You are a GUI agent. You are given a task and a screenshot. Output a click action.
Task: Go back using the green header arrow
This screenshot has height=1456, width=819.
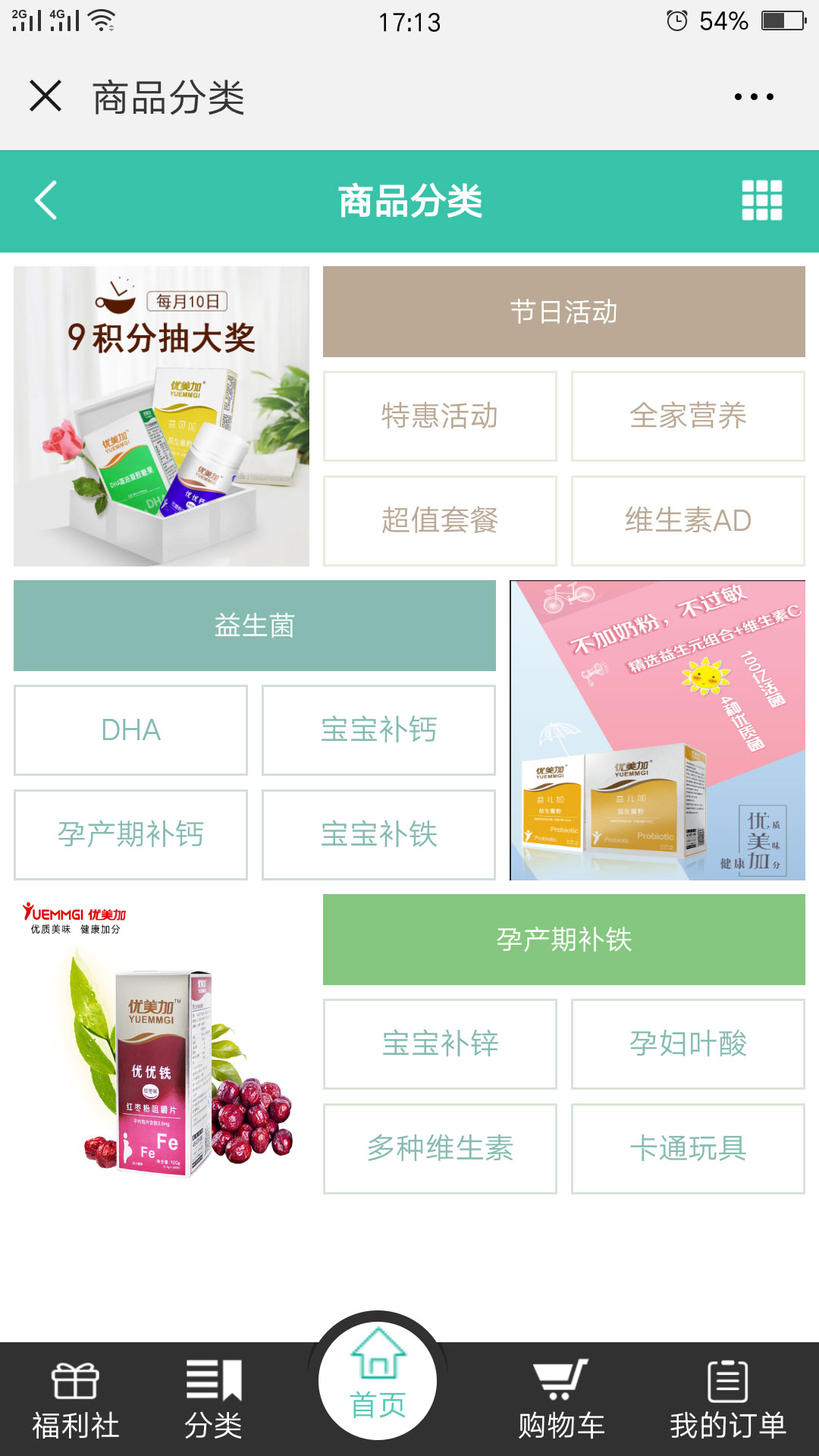[x=46, y=201]
